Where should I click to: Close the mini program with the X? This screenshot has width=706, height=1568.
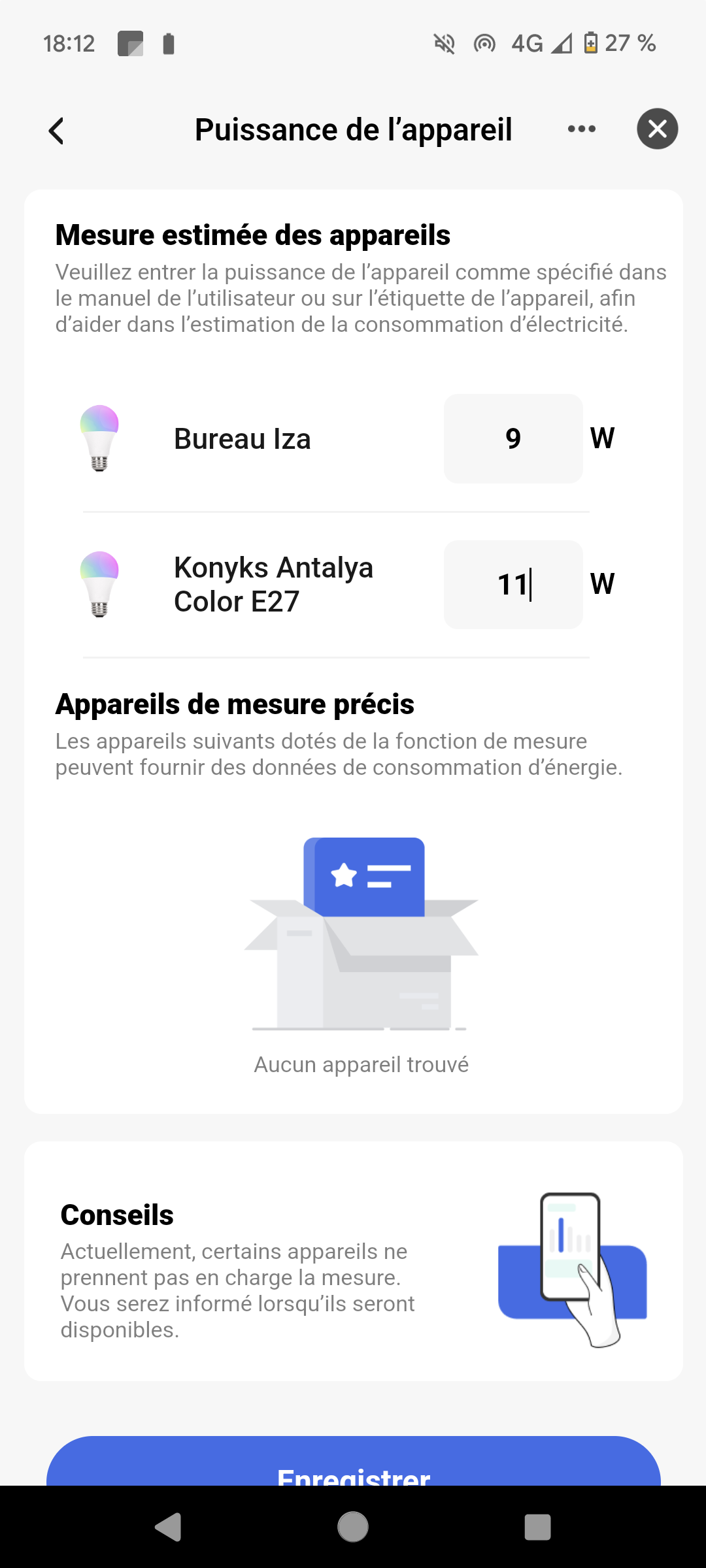(x=657, y=129)
